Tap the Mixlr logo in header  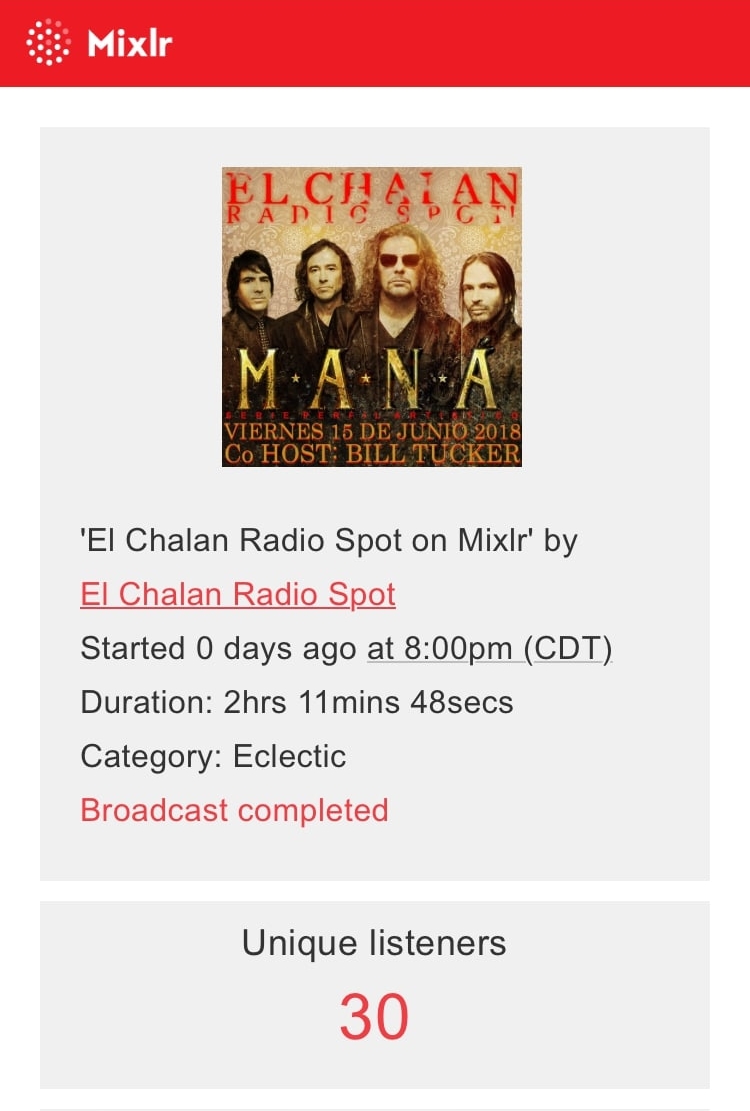tap(99, 43)
